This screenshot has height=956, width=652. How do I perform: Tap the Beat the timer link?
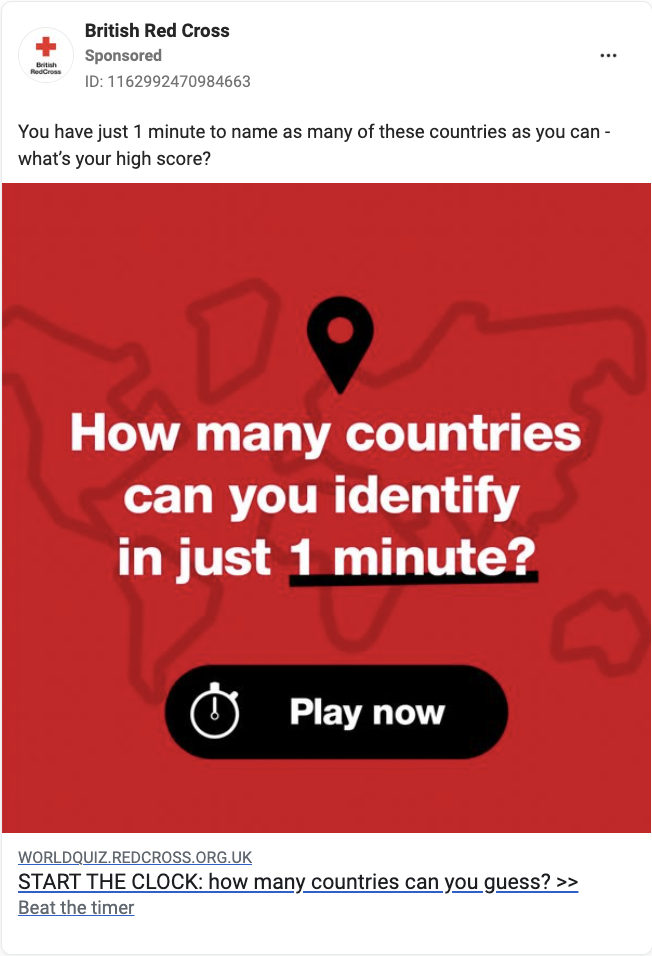[76, 908]
